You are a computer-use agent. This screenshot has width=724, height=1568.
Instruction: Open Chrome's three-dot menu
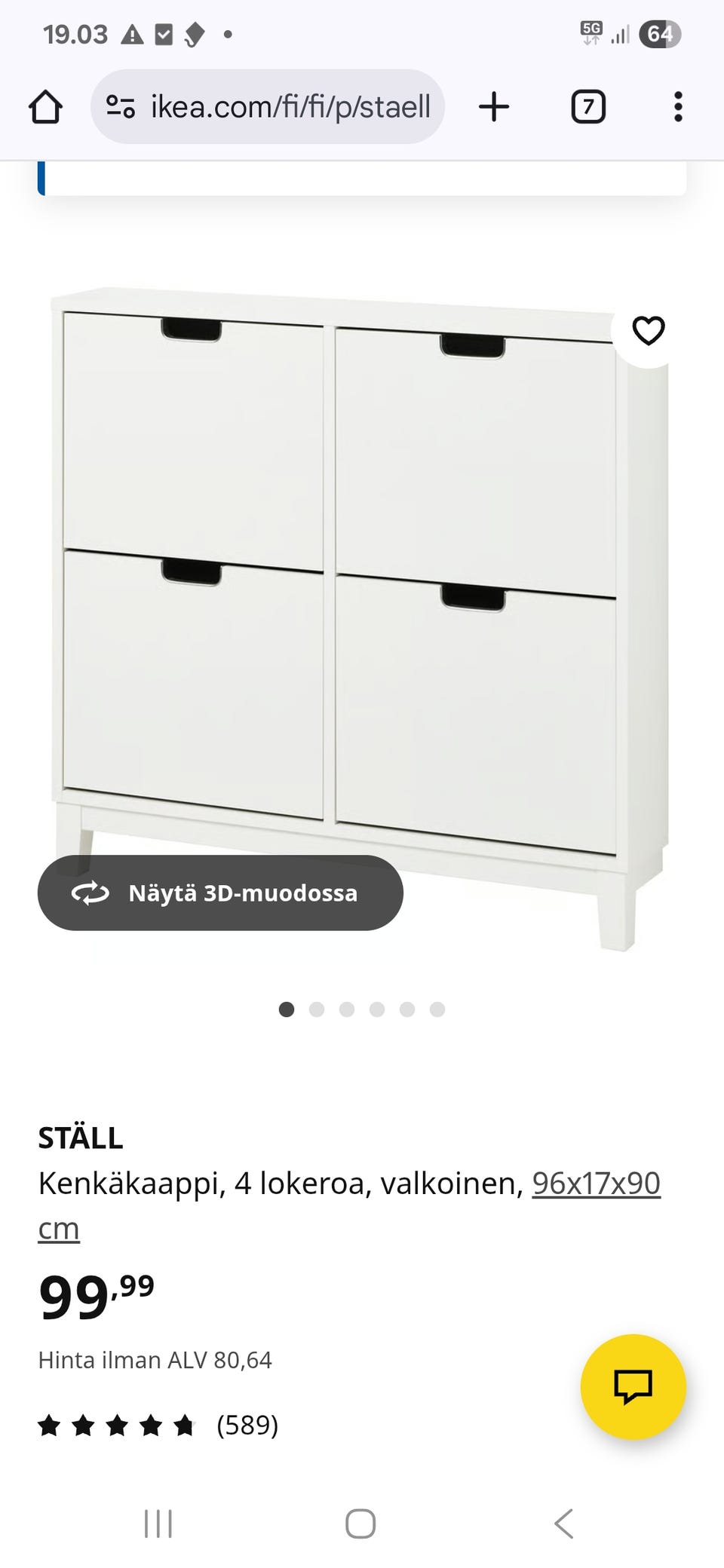point(677,106)
